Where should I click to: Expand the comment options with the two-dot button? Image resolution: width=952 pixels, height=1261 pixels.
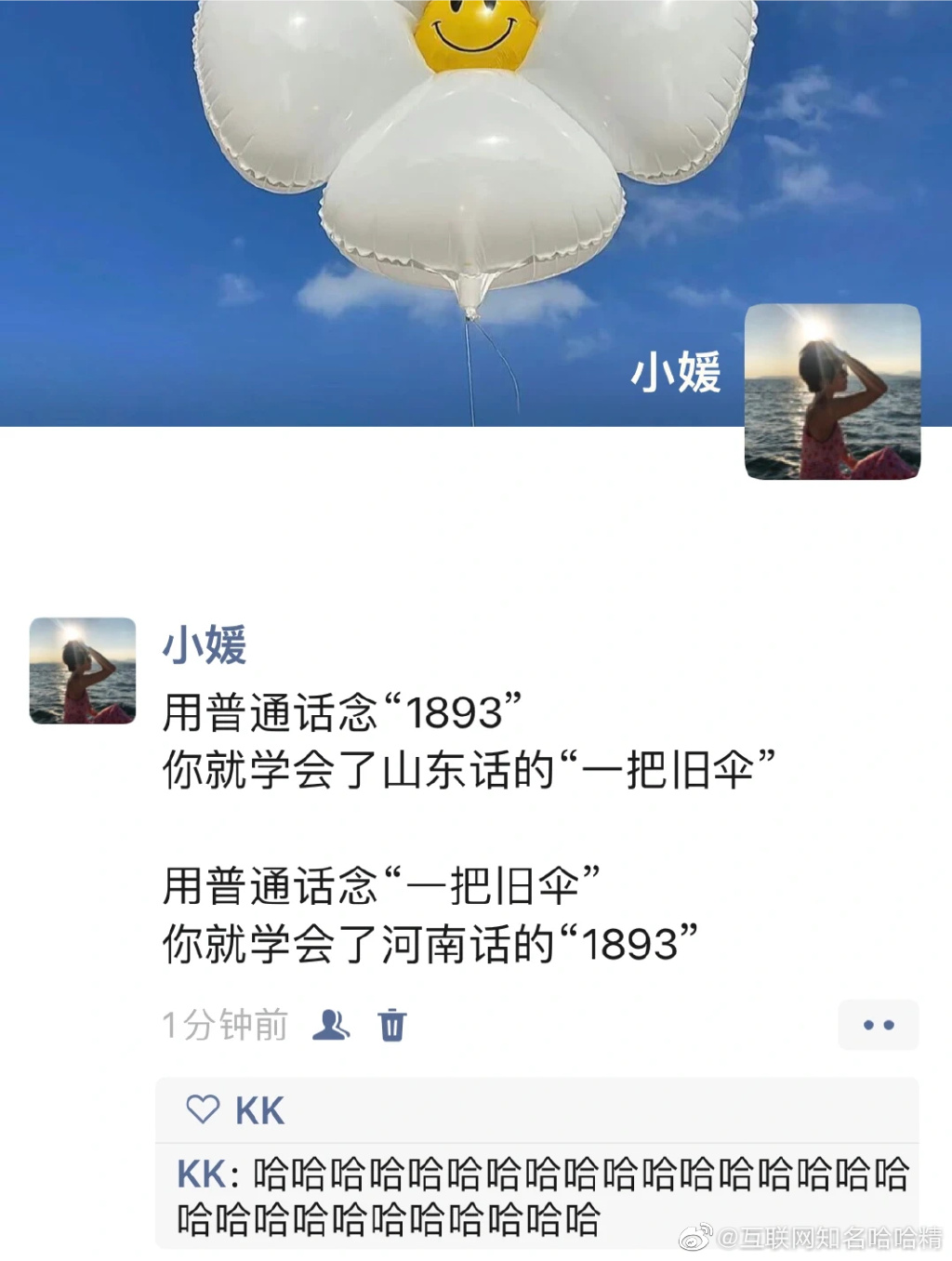(877, 1024)
